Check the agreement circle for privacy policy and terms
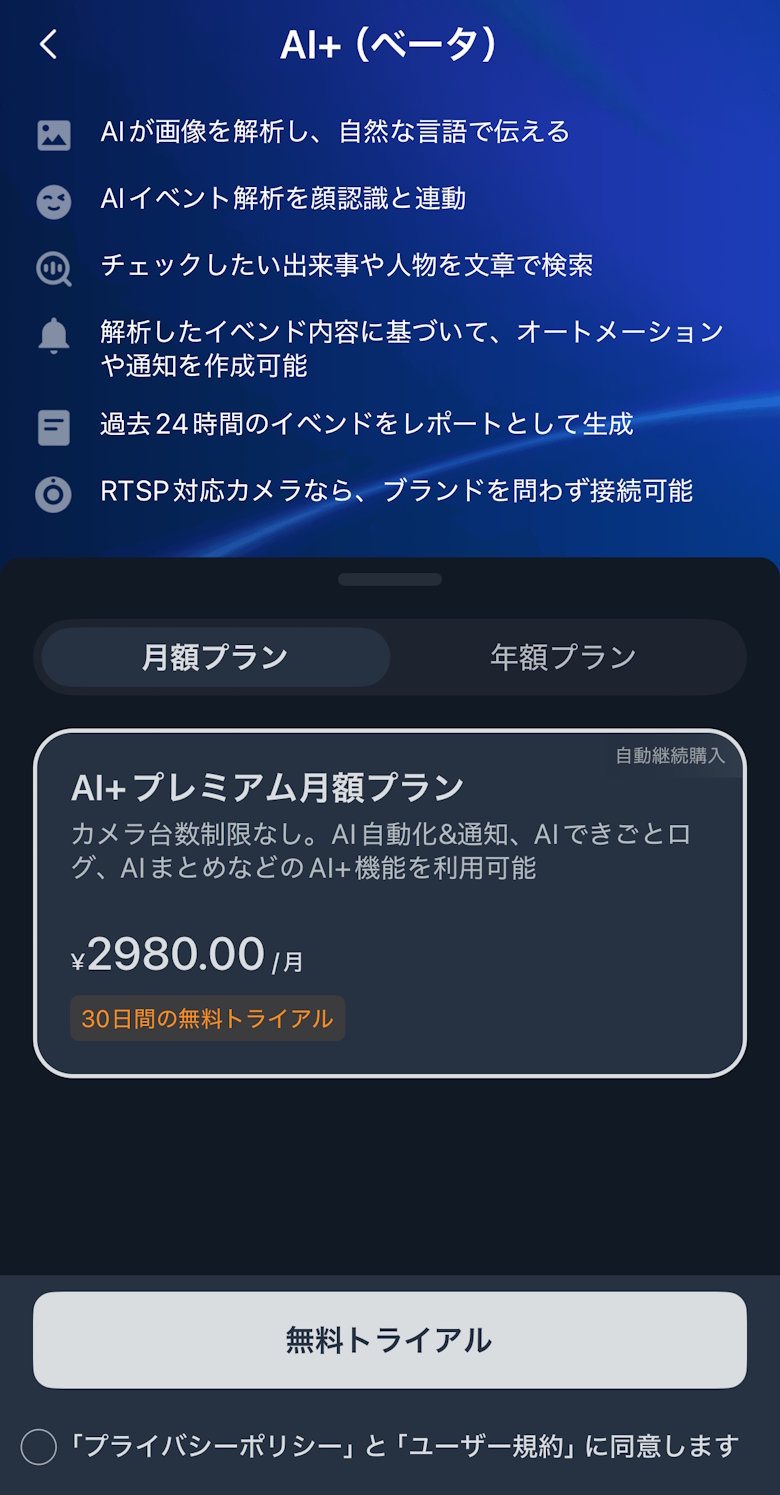 [x=39, y=1447]
